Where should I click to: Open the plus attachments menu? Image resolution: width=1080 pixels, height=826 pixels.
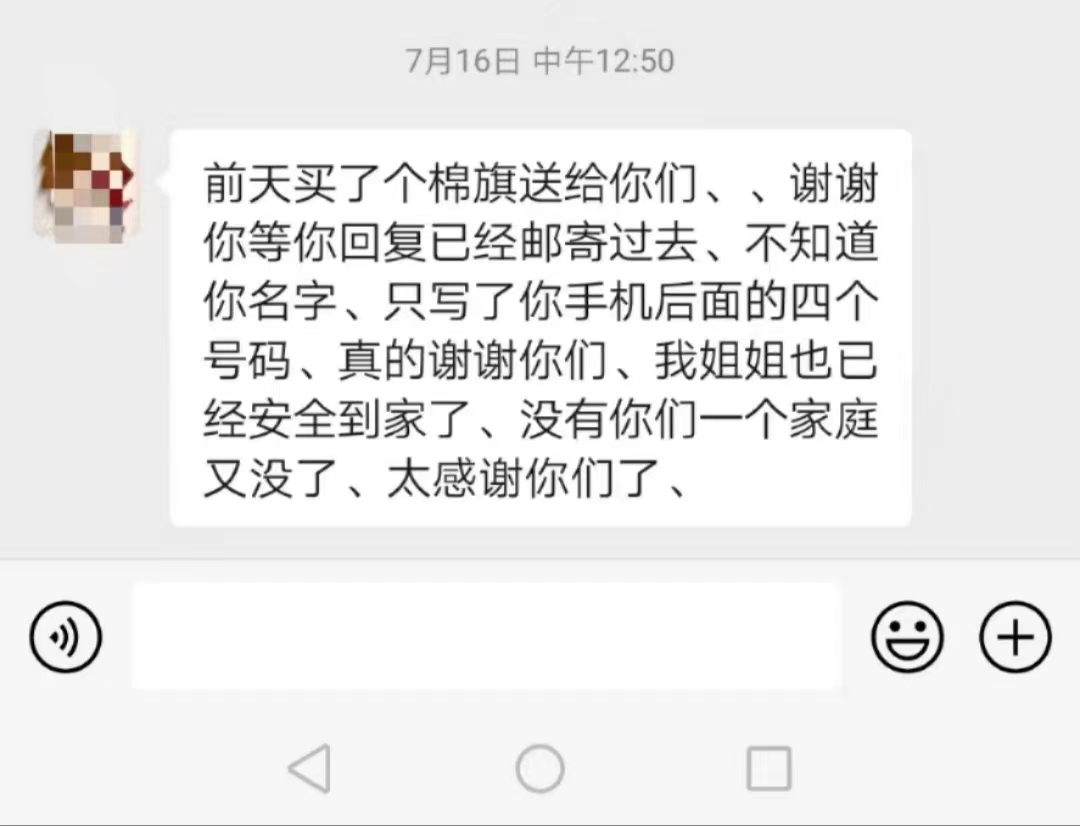(1015, 636)
